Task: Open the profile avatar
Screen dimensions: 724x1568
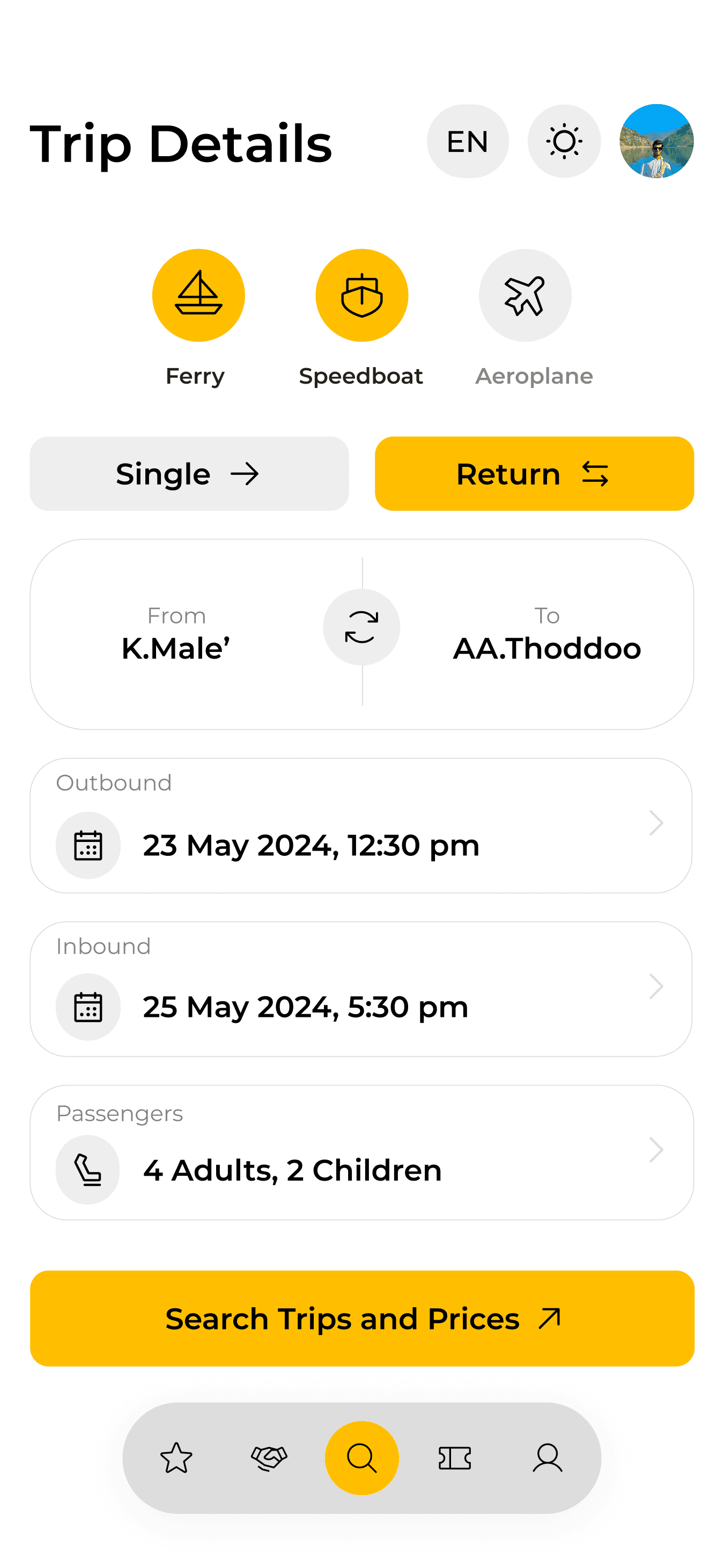Action: [x=656, y=141]
